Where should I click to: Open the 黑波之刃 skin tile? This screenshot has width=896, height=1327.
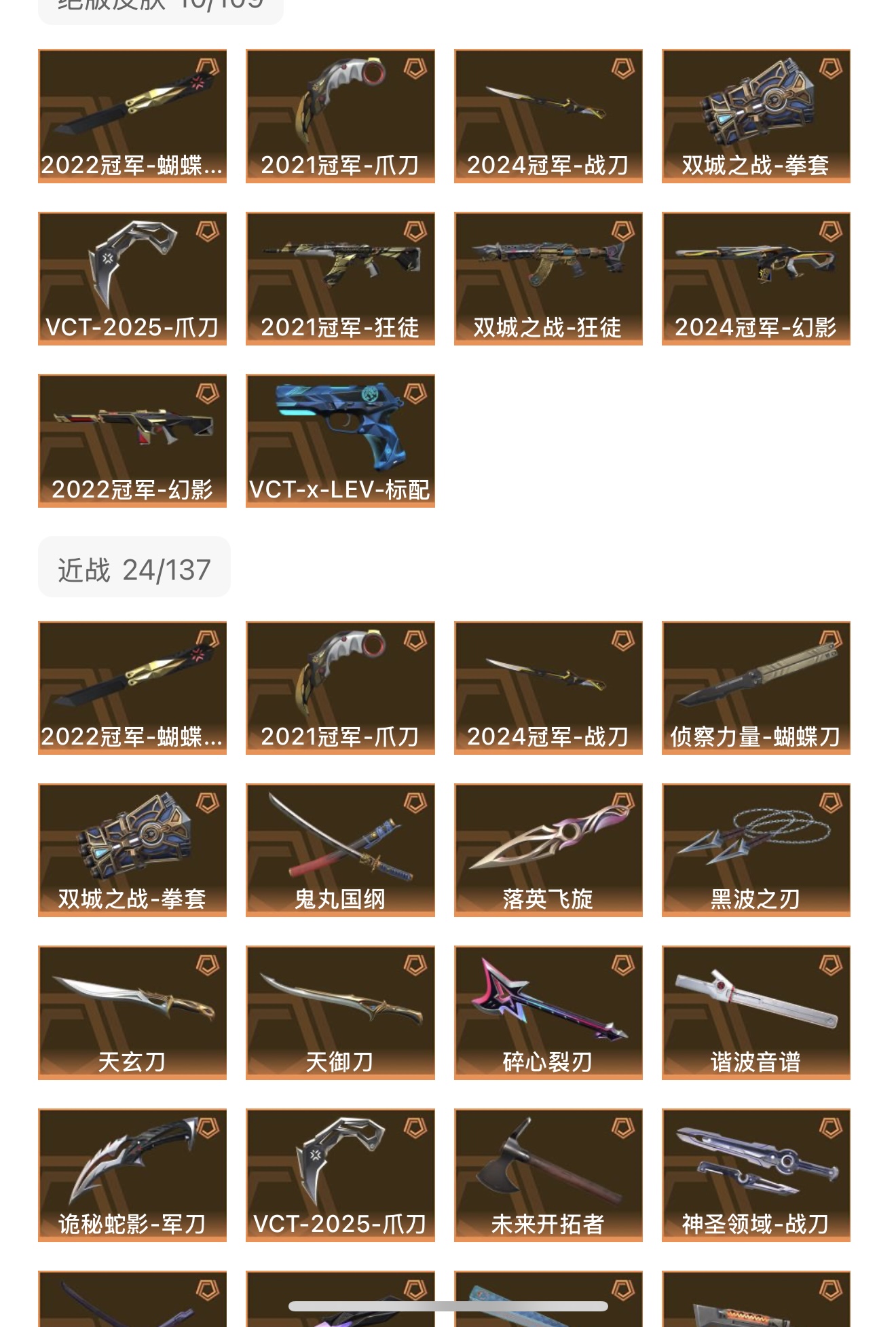click(x=755, y=850)
